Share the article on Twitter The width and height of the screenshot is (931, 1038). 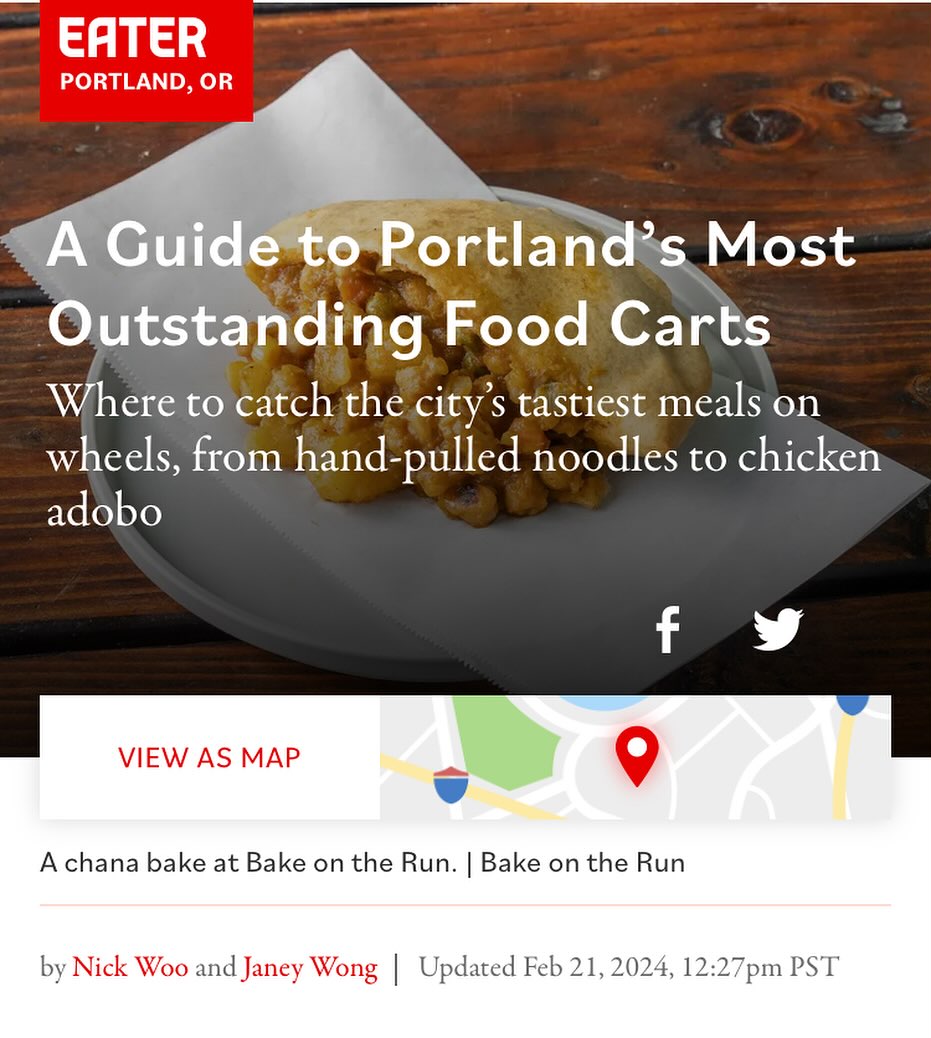(777, 630)
